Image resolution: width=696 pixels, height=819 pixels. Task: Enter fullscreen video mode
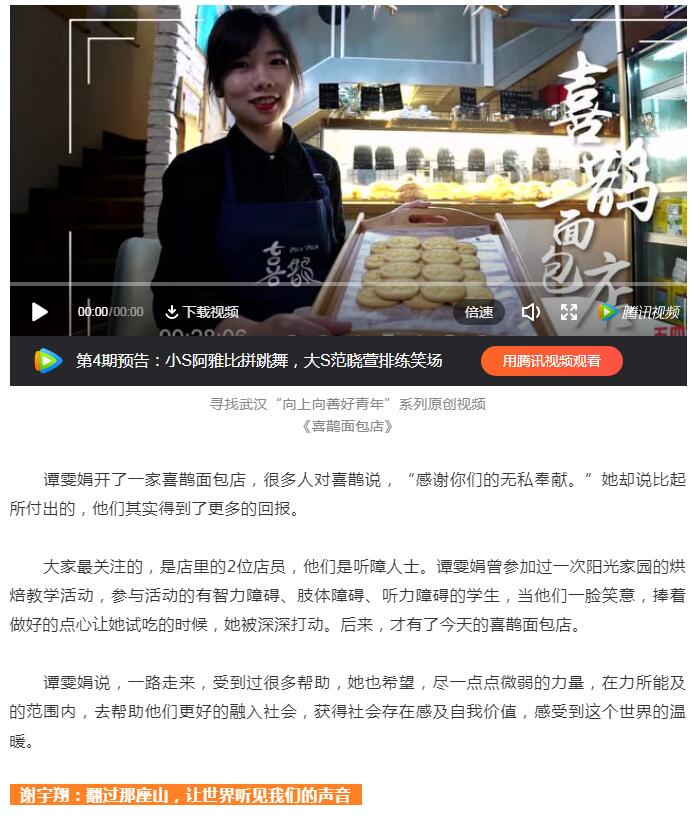point(569,312)
